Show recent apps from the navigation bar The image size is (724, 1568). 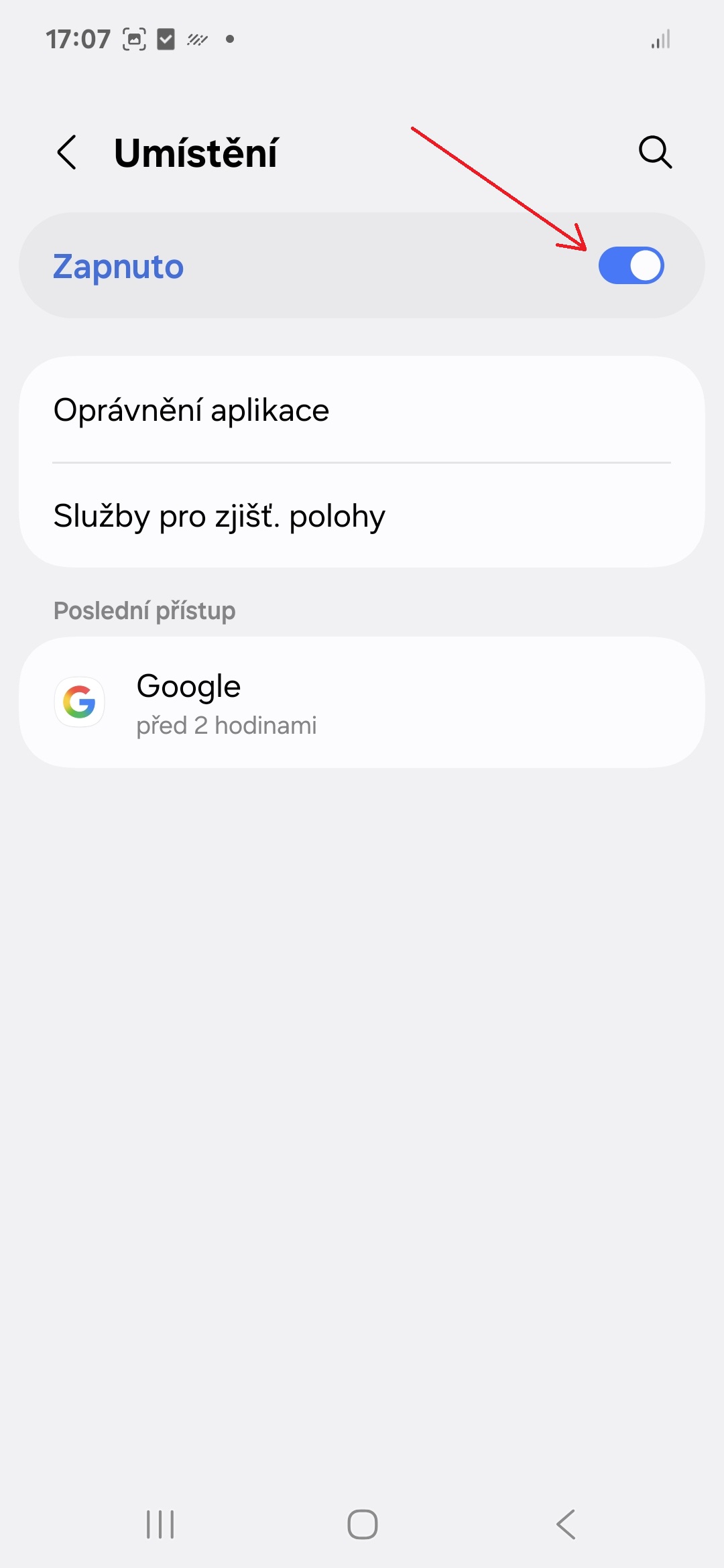click(160, 1524)
